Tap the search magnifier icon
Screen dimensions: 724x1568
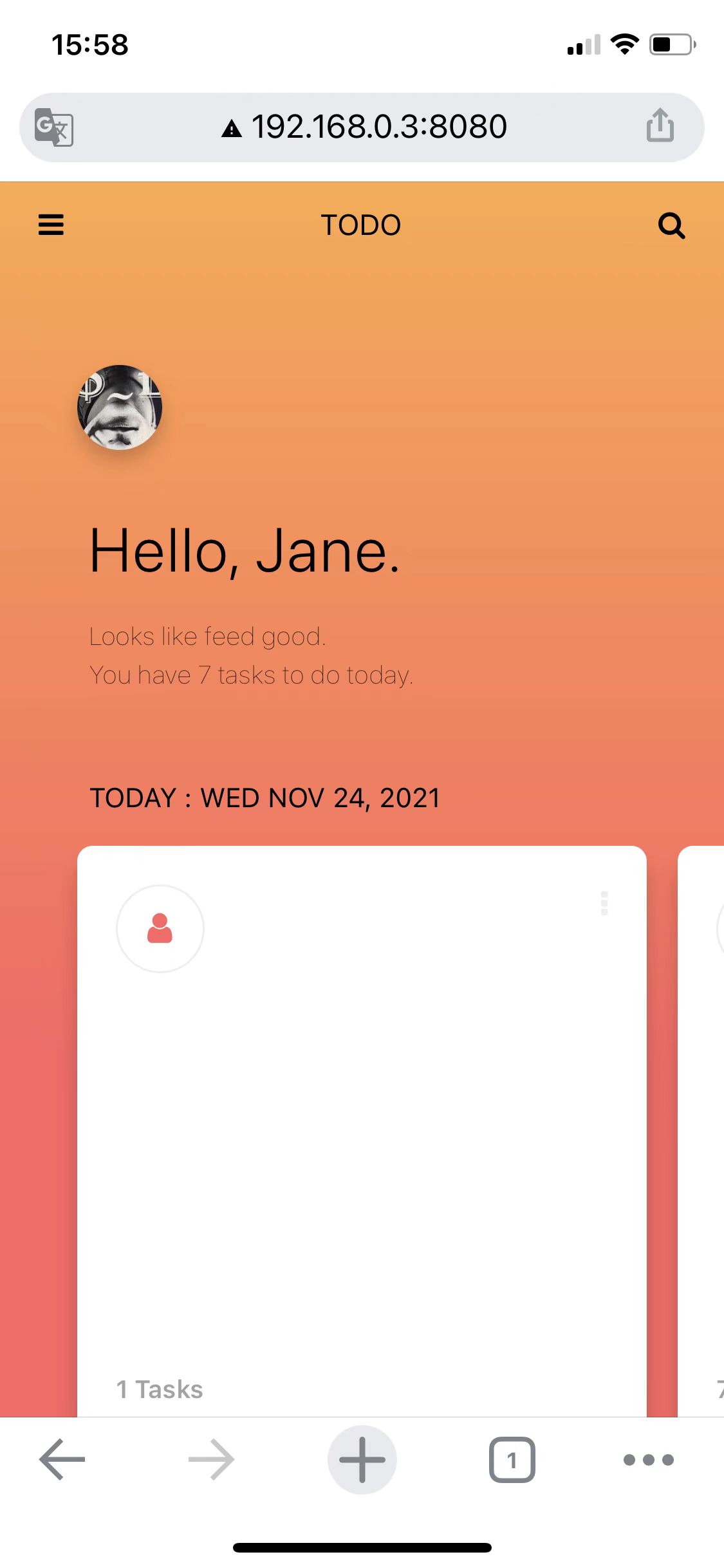click(x=671, y=226)
